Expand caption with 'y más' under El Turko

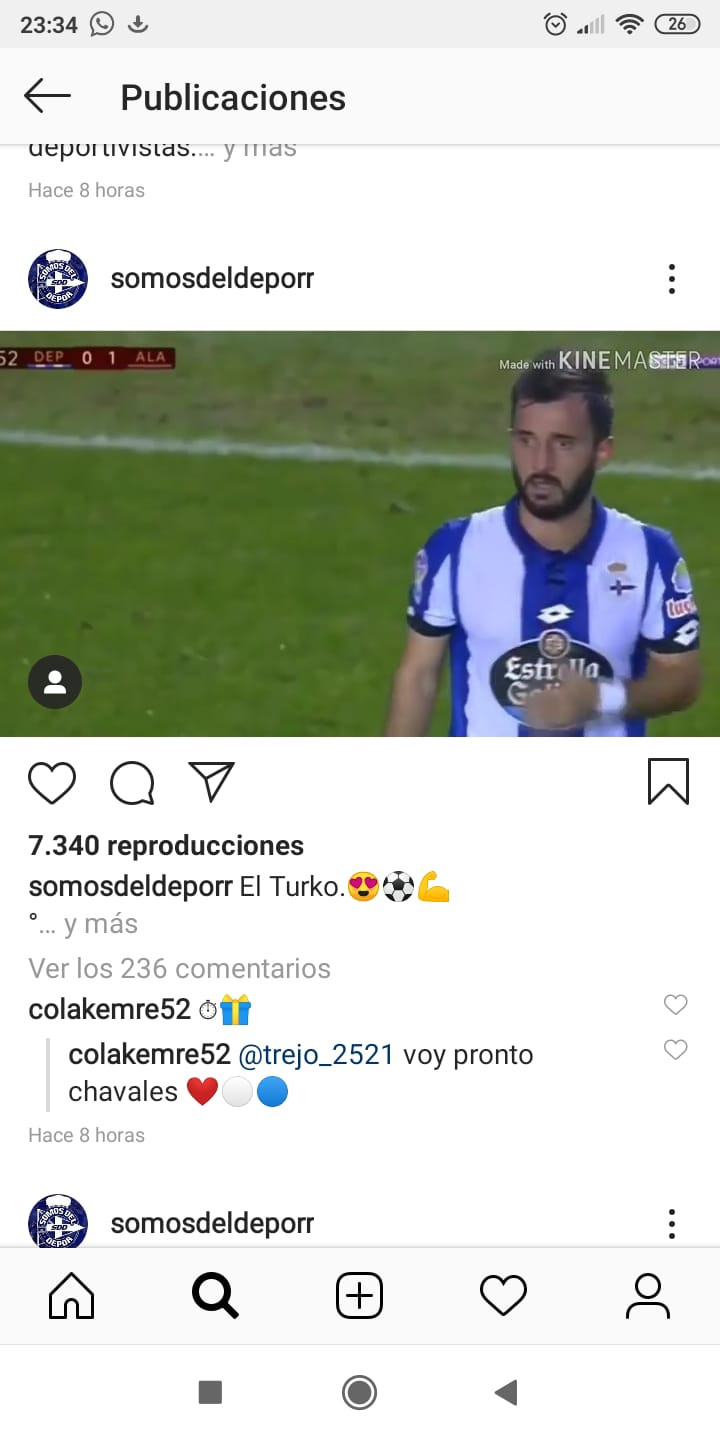click(x=100, y=924)
